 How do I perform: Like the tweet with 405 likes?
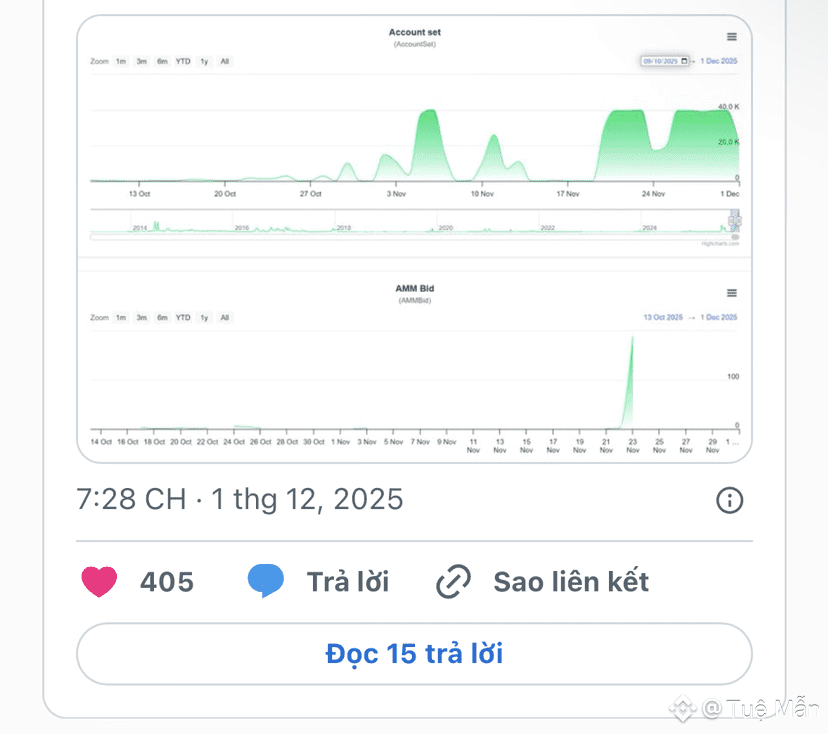tap(99, 581)
